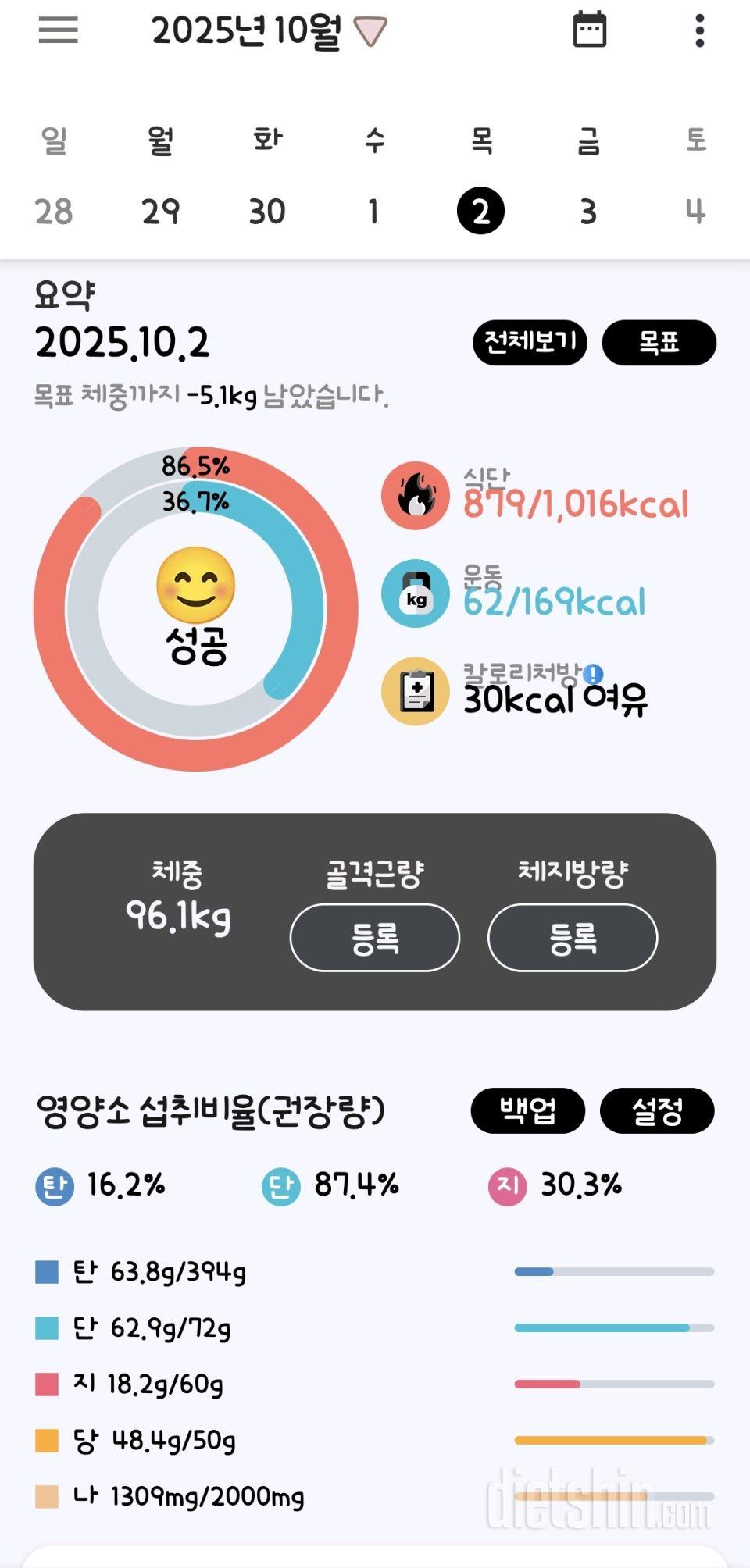Select Sunday the 28th

pos(54,211)
